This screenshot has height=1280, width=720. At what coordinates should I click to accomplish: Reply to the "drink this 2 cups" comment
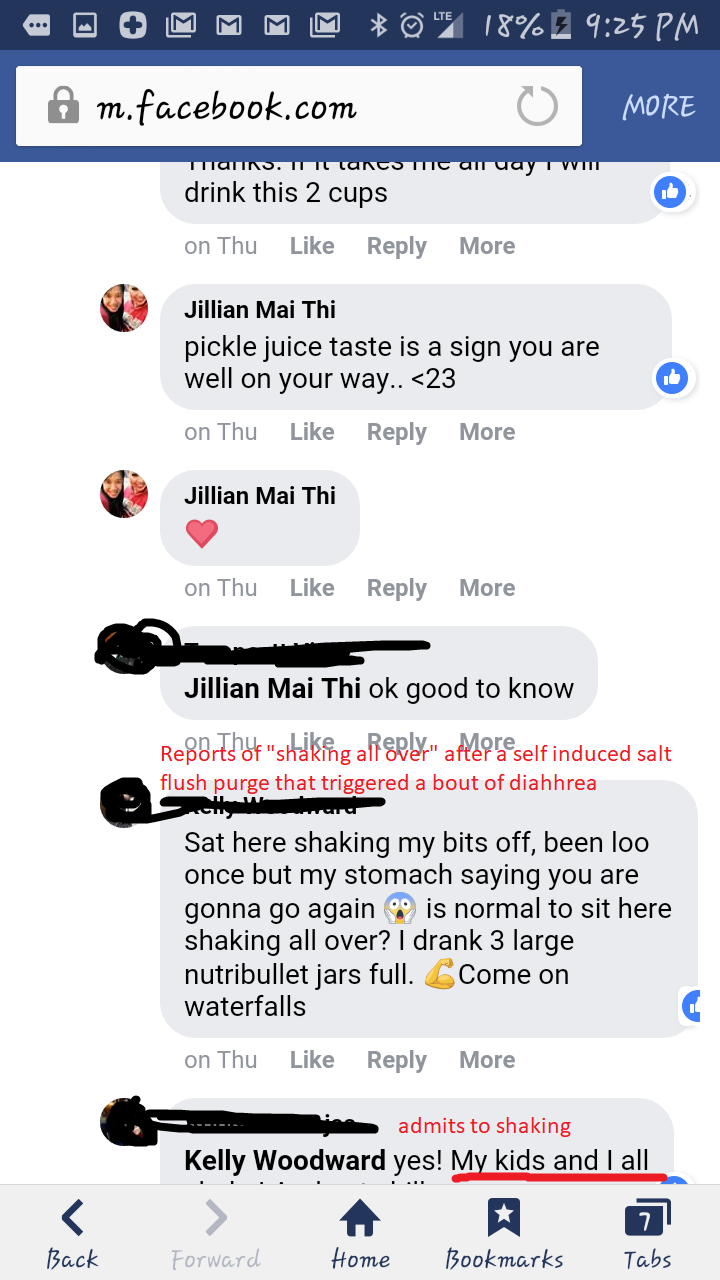tap(396, 246)
